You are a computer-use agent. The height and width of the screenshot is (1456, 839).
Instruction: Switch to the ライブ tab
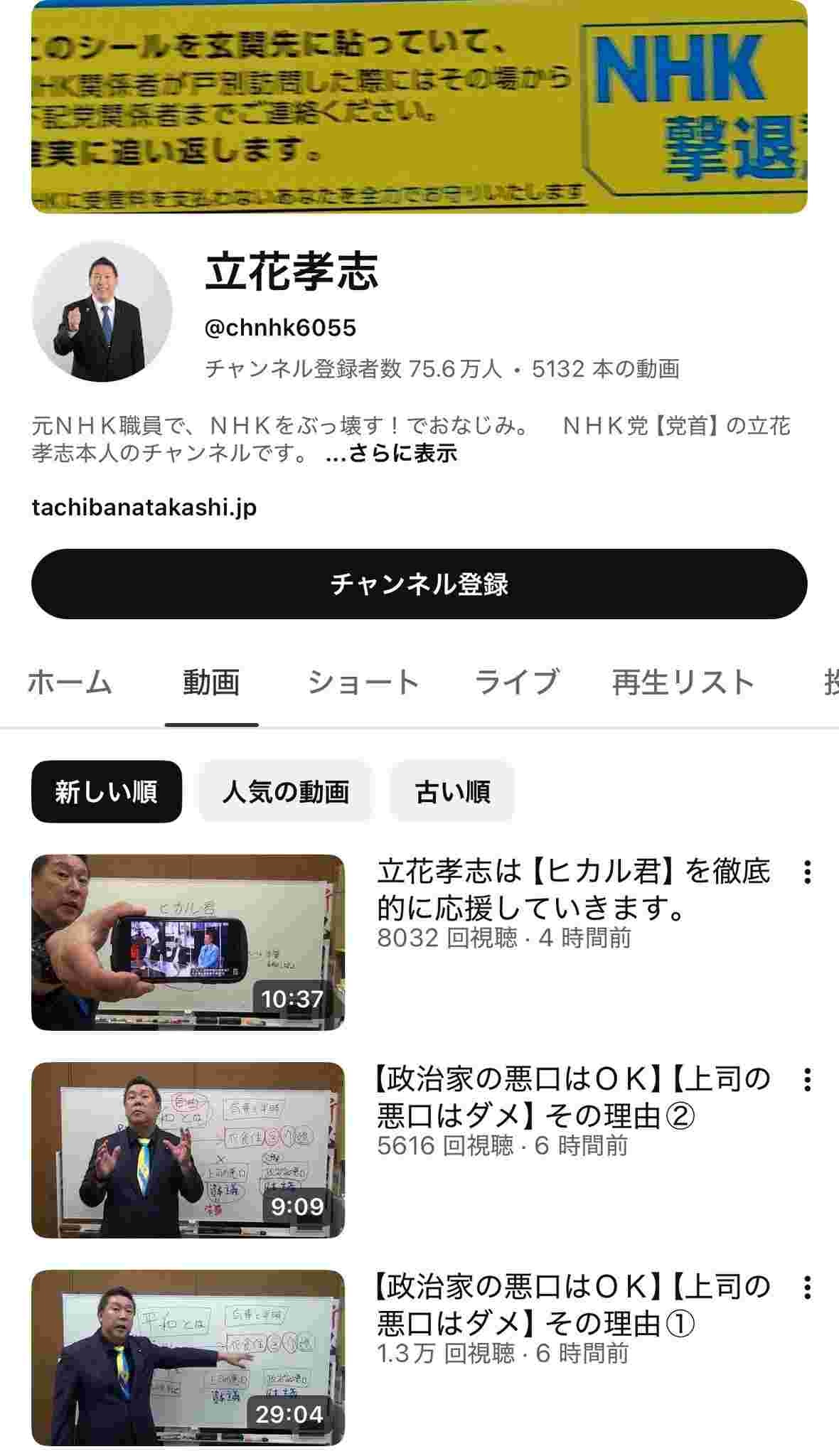517,682
